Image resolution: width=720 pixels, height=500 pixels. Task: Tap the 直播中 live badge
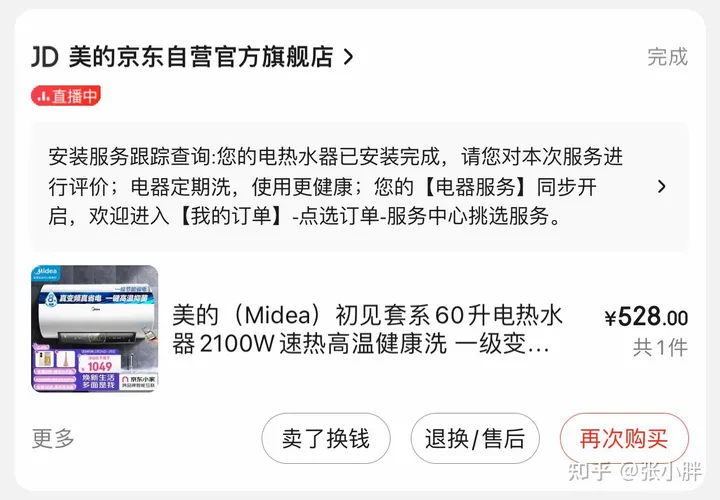66,96
